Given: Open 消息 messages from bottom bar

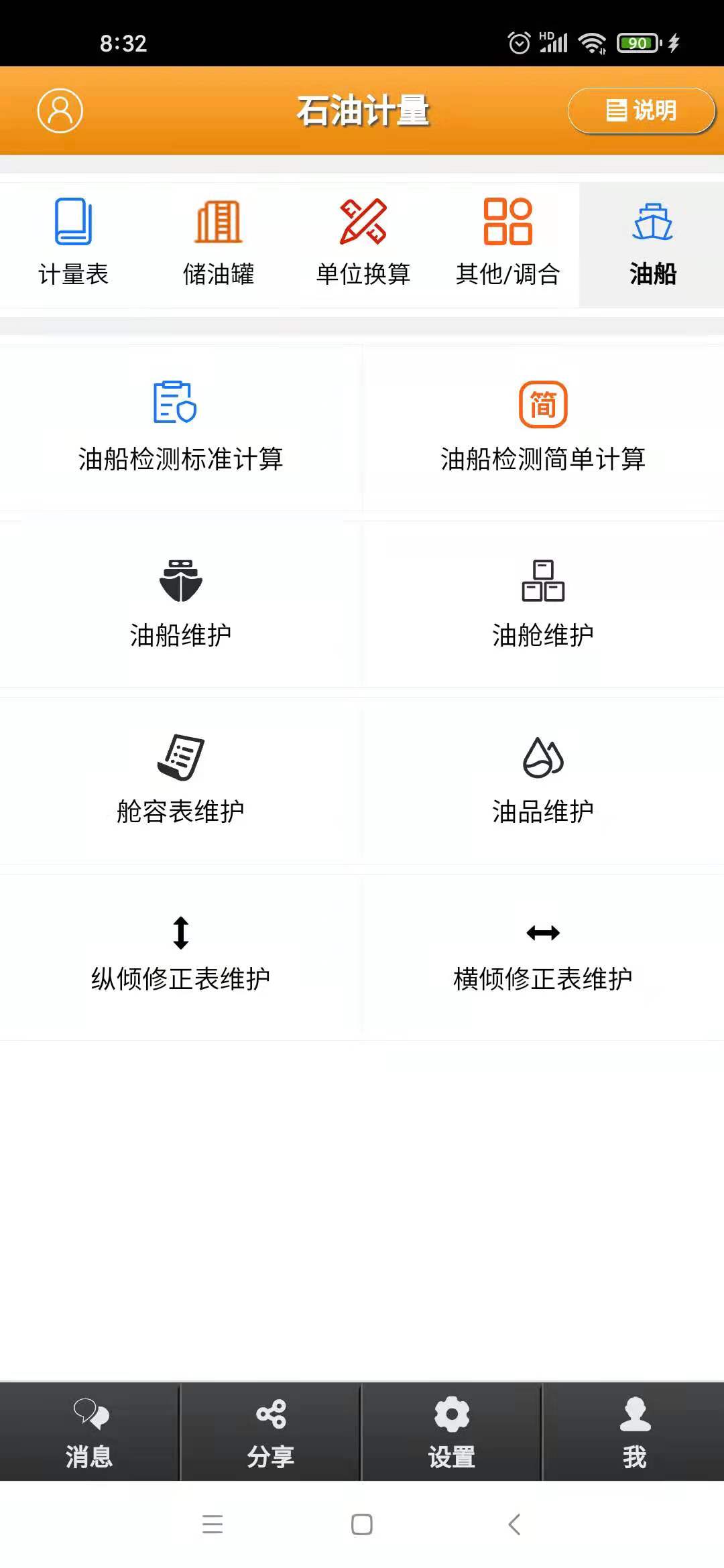Looking at the screenshot, I should (x=90, y=1434).
